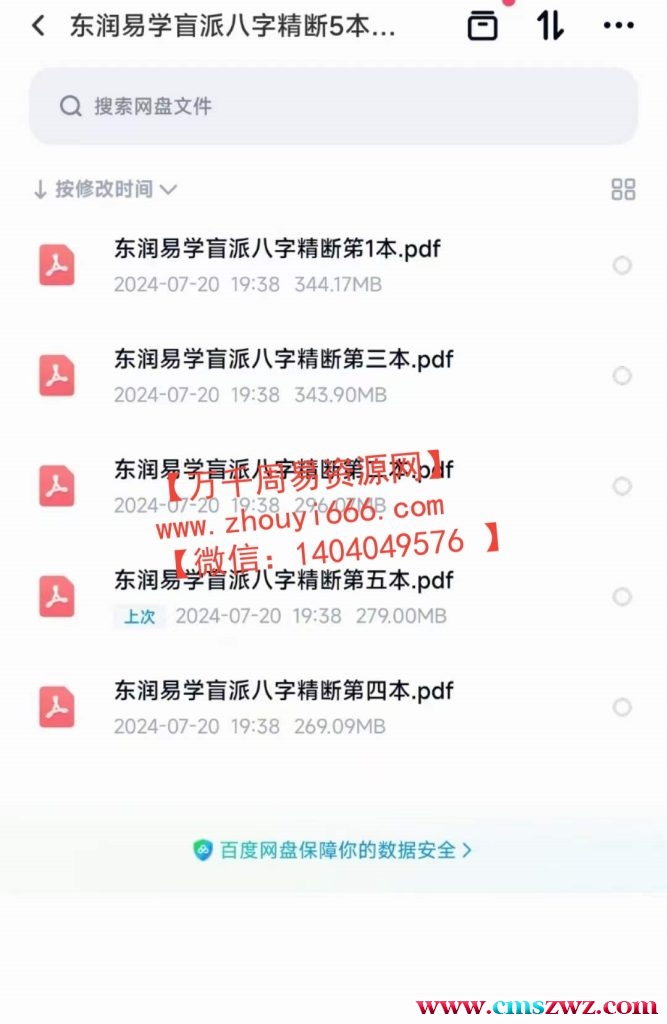Open the 百度网盘保障你的数据安全 link
667x1024 pixels.
[333, 850]
